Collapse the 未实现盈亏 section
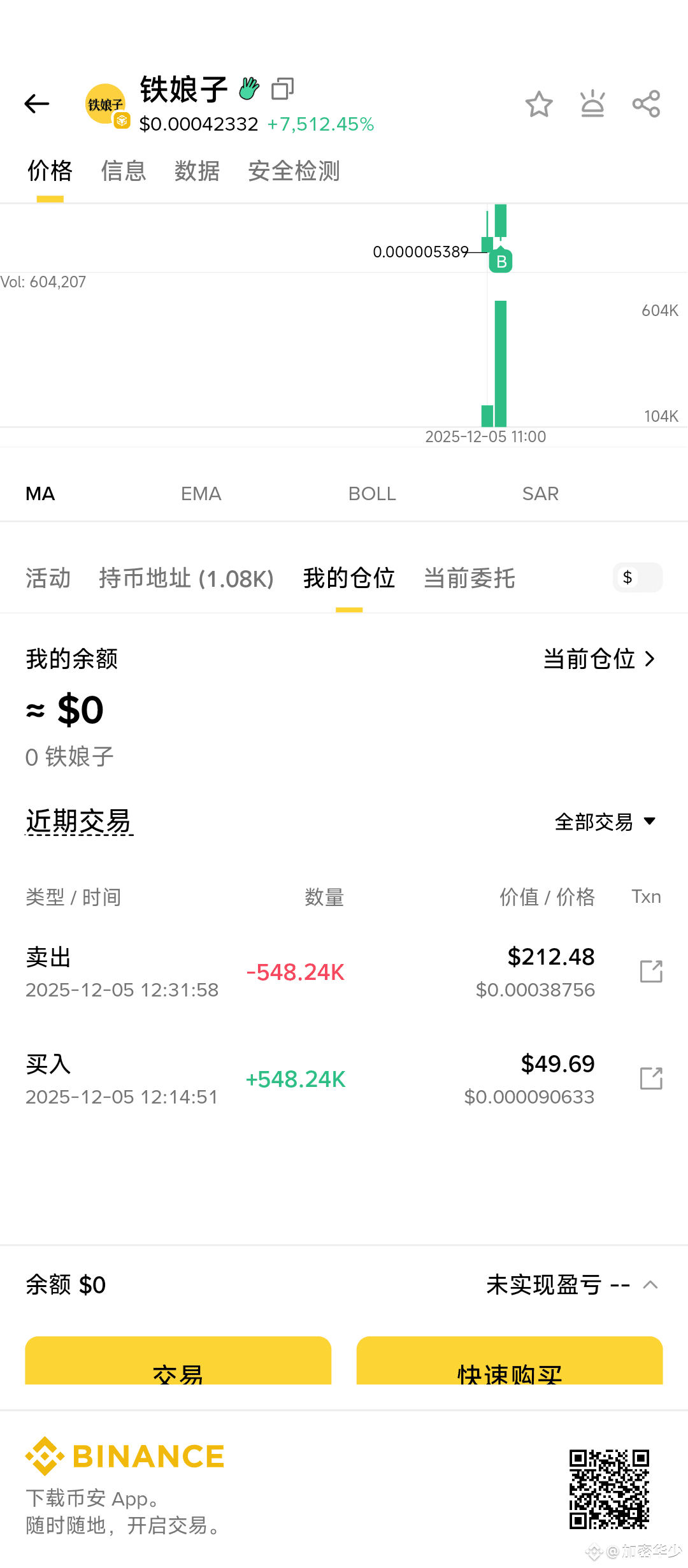The height and width of the screenshot is (1568, 688). click(649, 1284)
